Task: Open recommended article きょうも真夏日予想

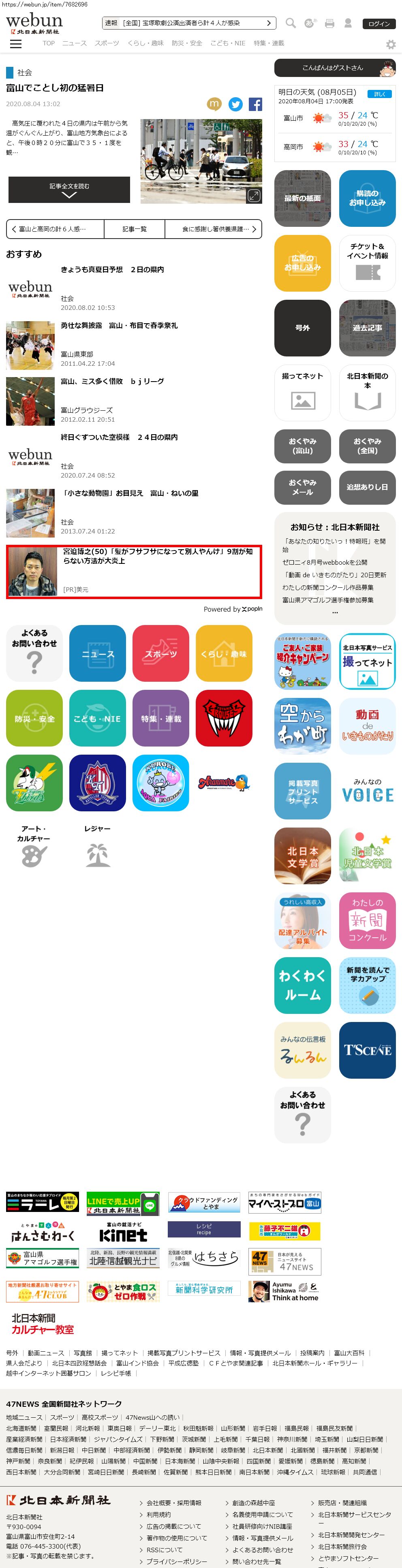Action: 112,270
